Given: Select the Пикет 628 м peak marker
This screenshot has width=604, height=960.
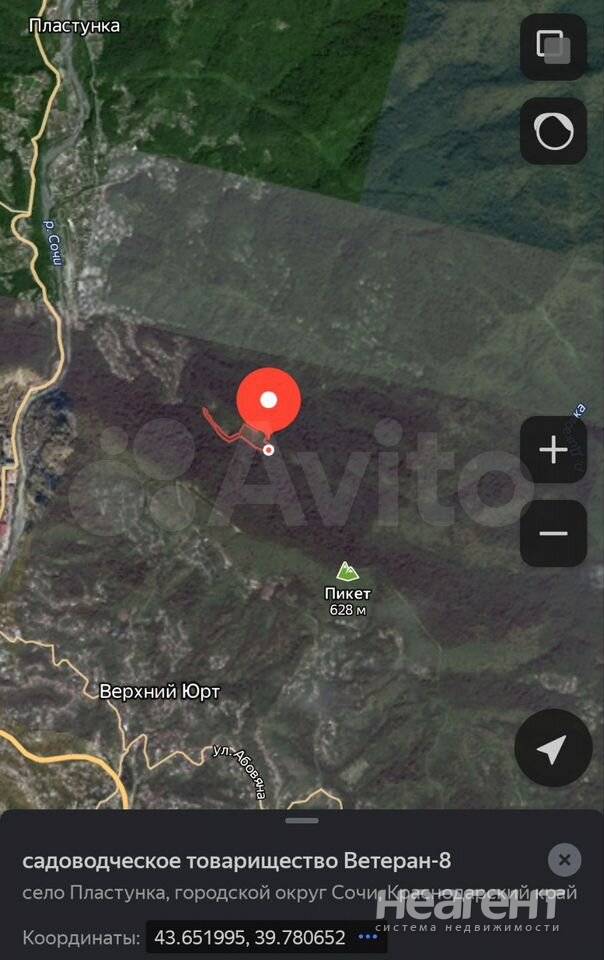Looking at the screenshot, I should click(x=347, y=572).
